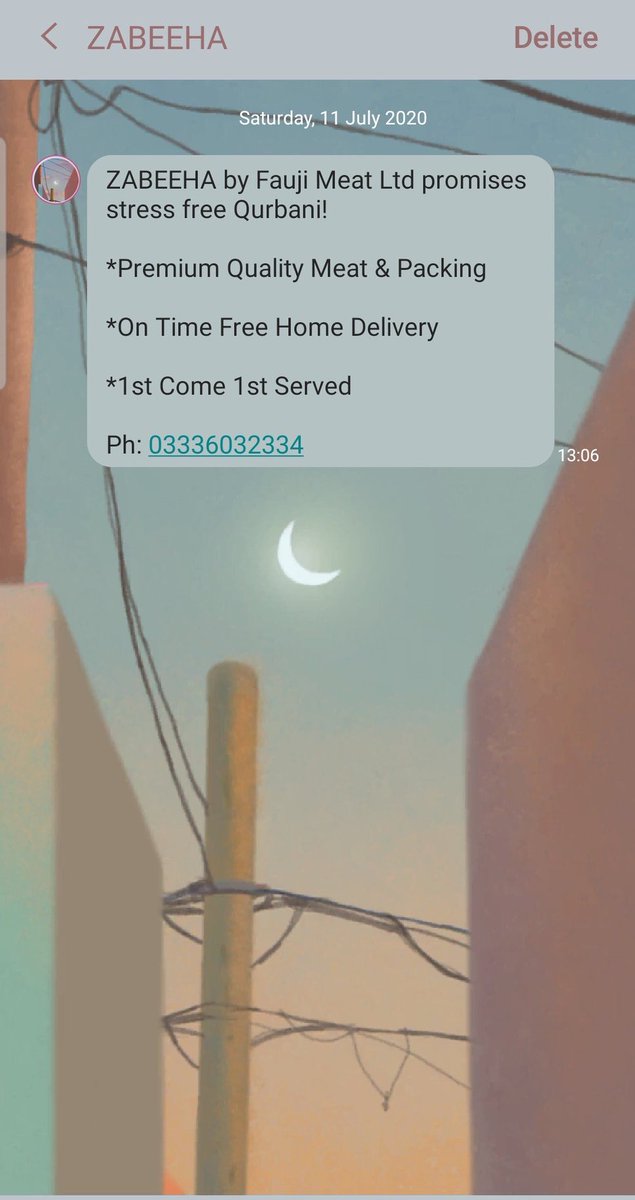This screenshot has height=1200, width=635.
Task: Call the phone number 03336032334 link
Action: point(226,445)
